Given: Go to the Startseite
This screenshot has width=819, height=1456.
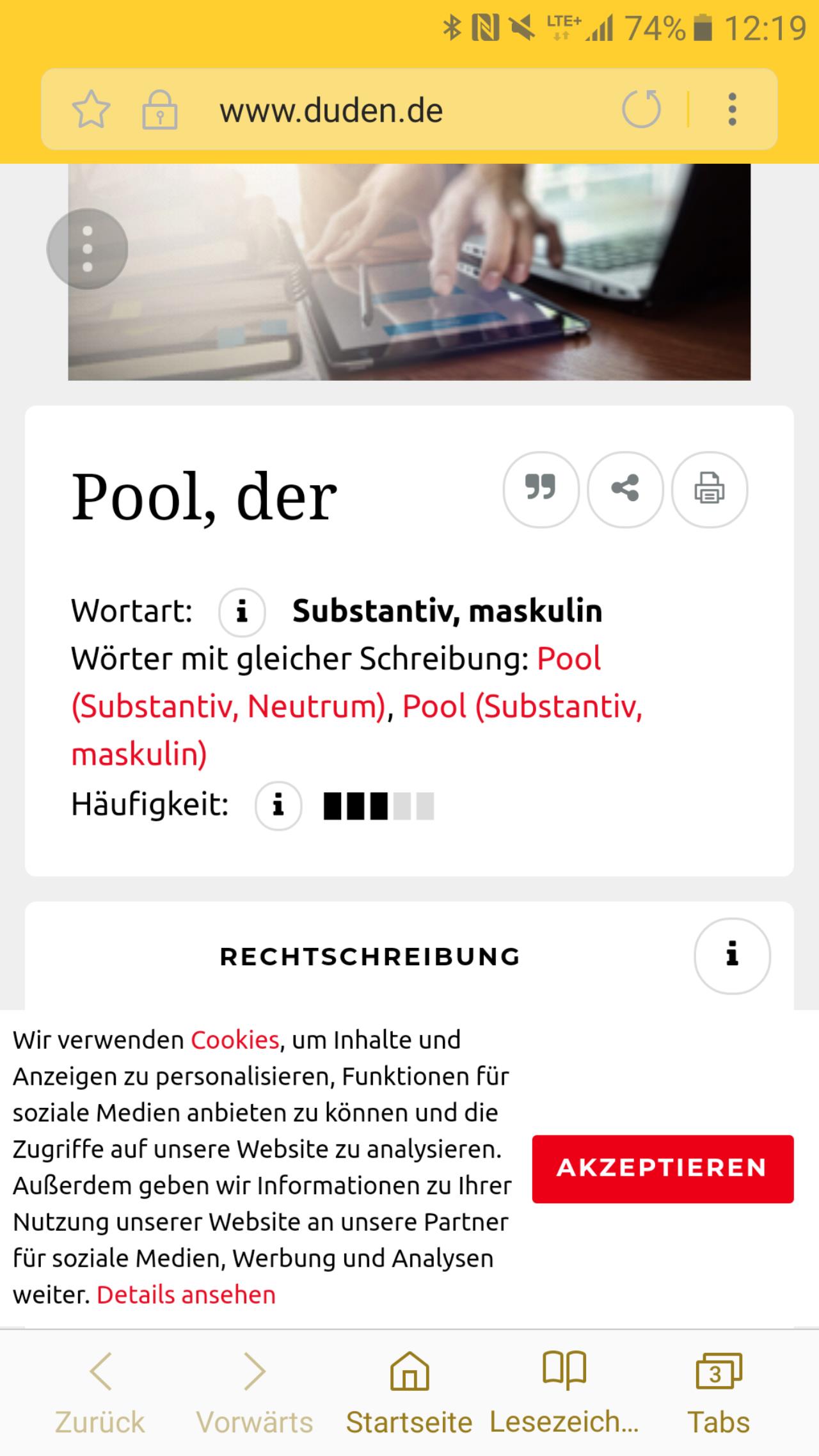Looking at the screenshot, I should pyautogui.click(x=409, y=1393).
